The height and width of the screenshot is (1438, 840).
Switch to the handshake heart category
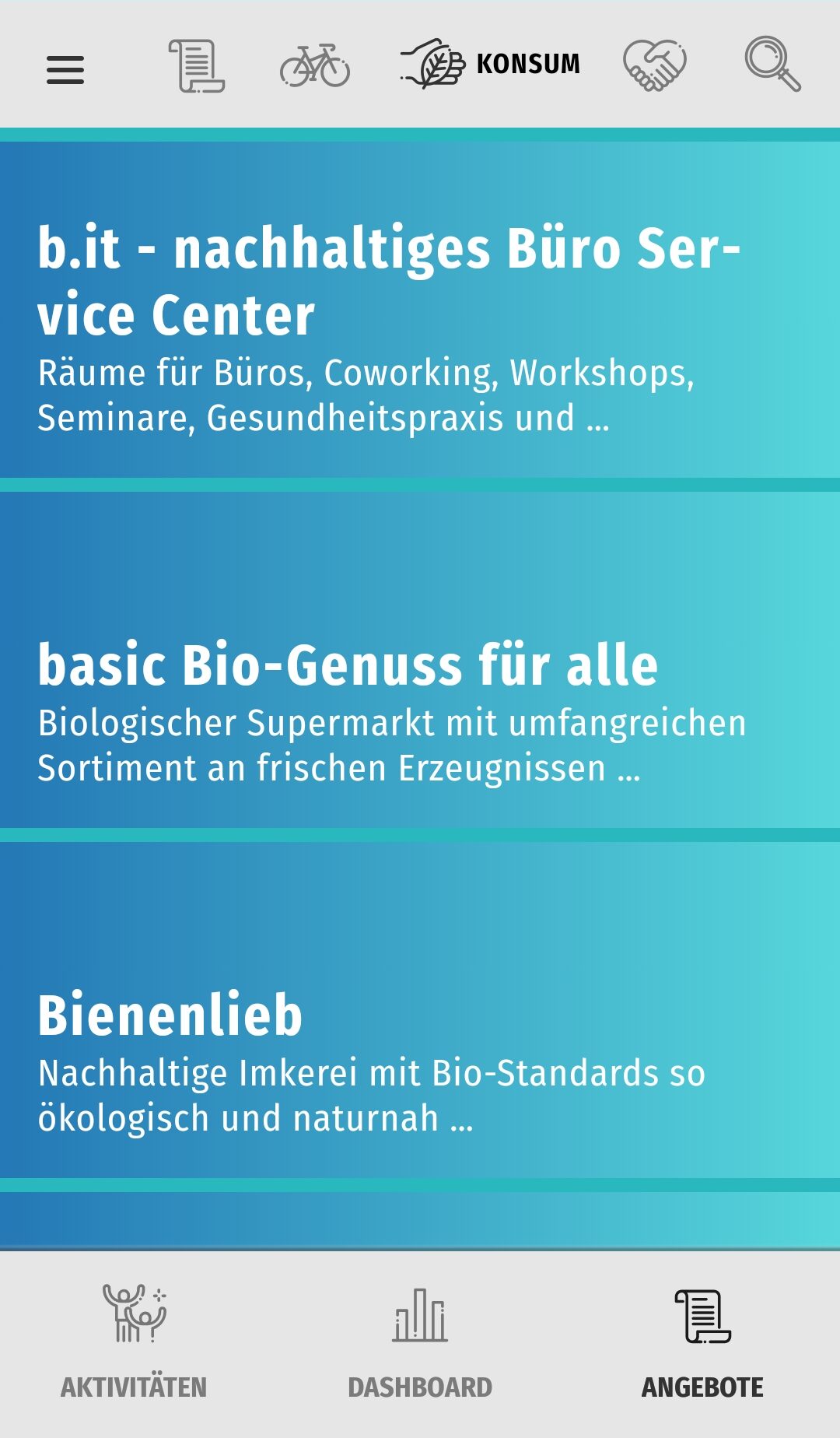click(x=655, y=65)
